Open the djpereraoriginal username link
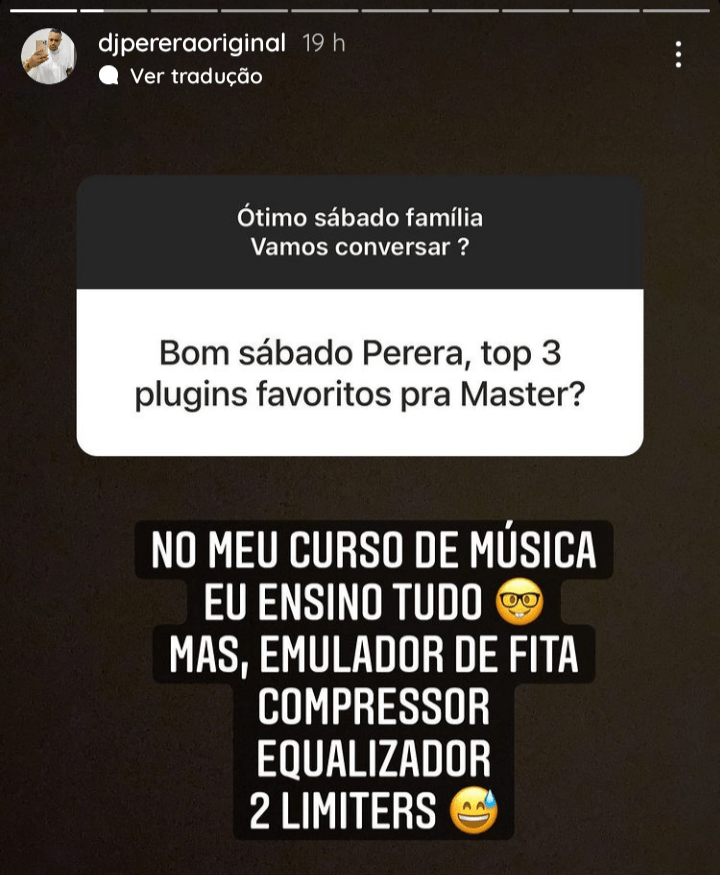Screen dimensions: 720x875 tap(193, 43)
